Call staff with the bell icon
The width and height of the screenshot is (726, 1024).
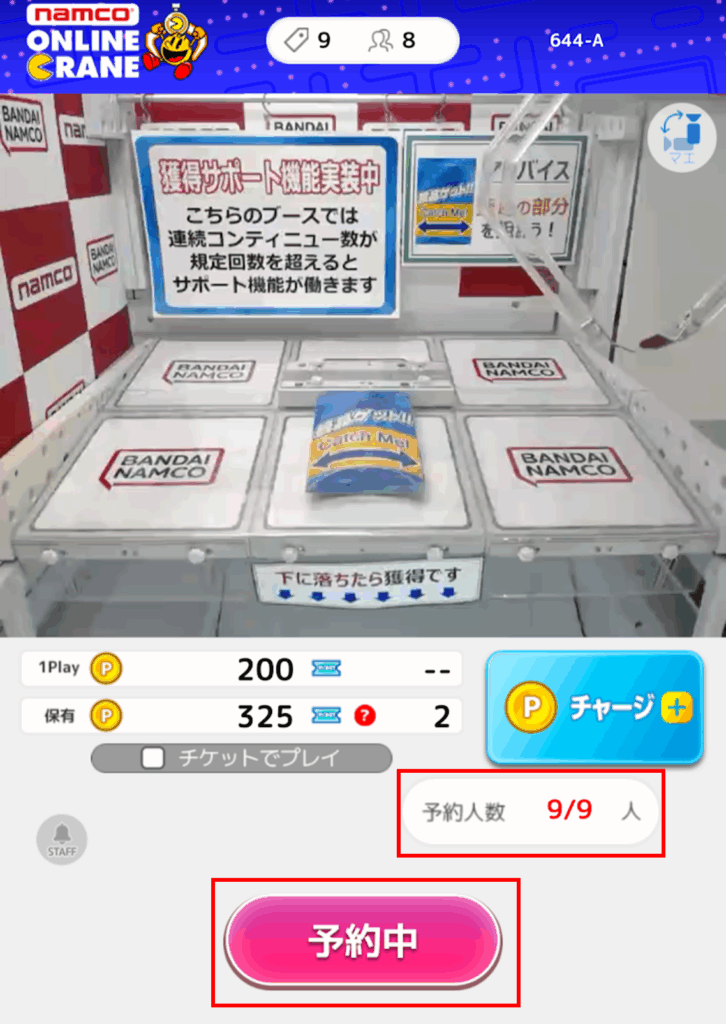pos(62,838)
